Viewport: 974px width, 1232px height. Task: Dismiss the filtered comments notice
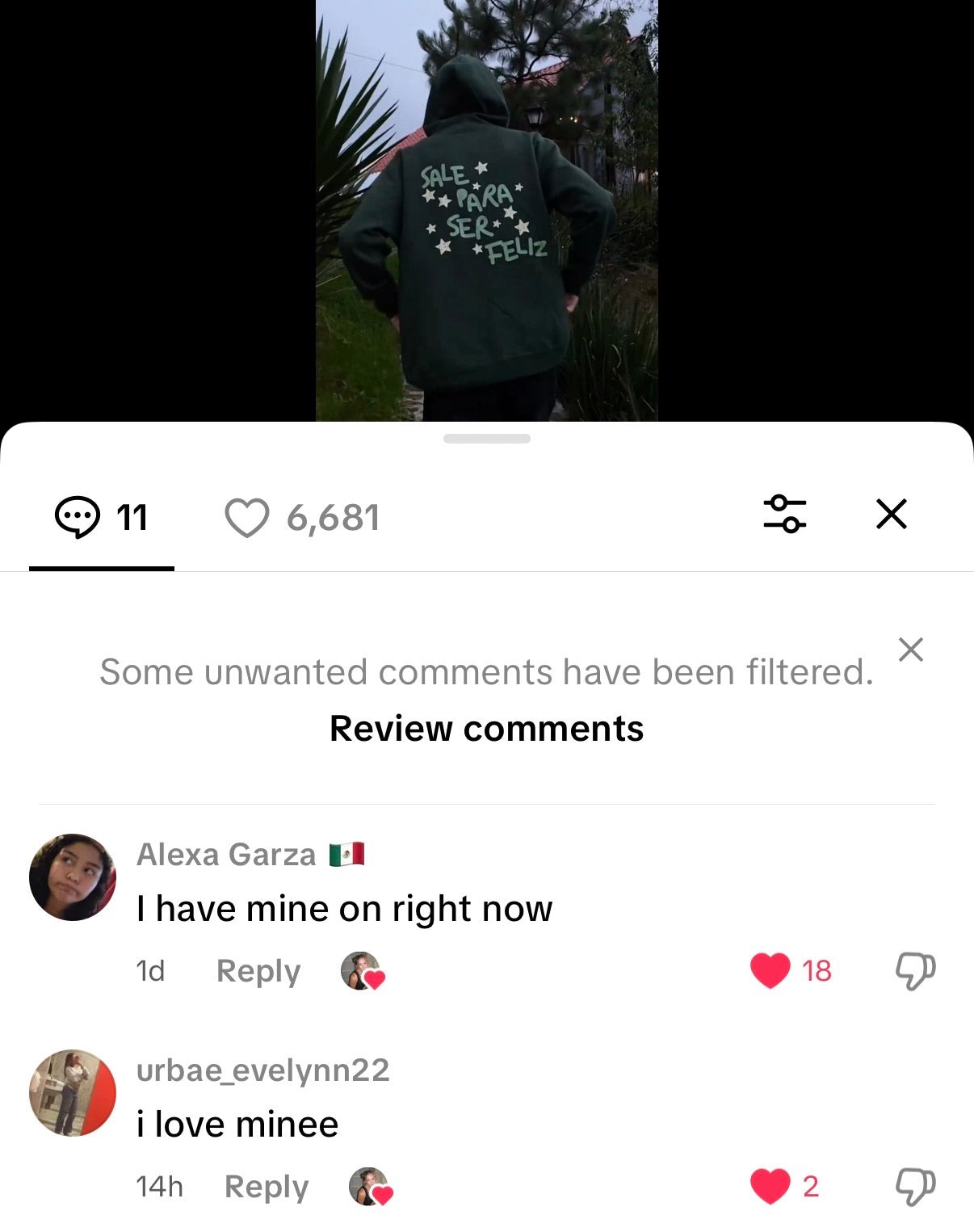(910, 649)
